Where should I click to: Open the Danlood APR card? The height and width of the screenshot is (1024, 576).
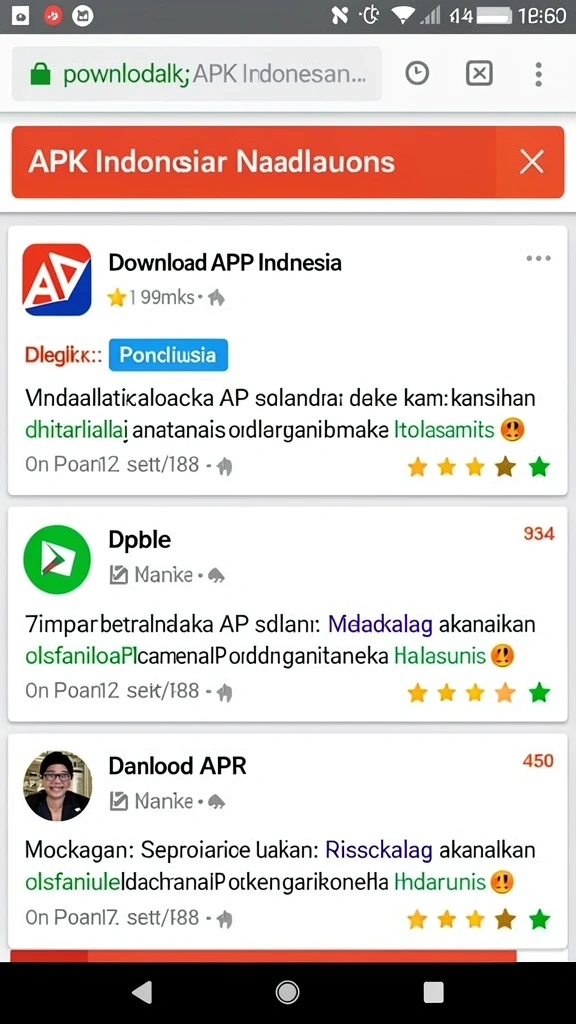pos(287,840)
